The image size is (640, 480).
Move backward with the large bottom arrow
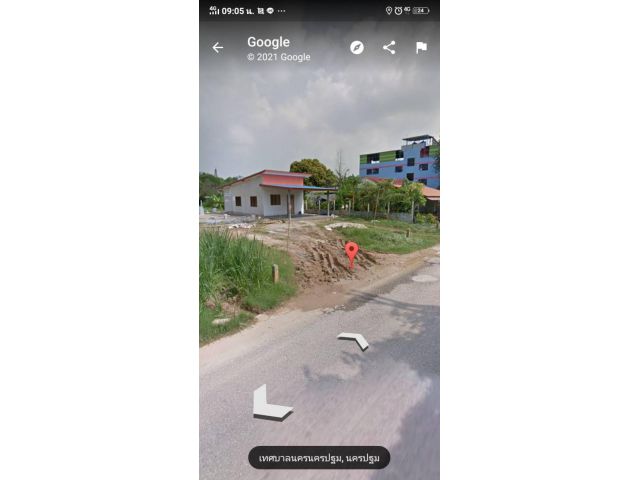(x=270, y=404)
